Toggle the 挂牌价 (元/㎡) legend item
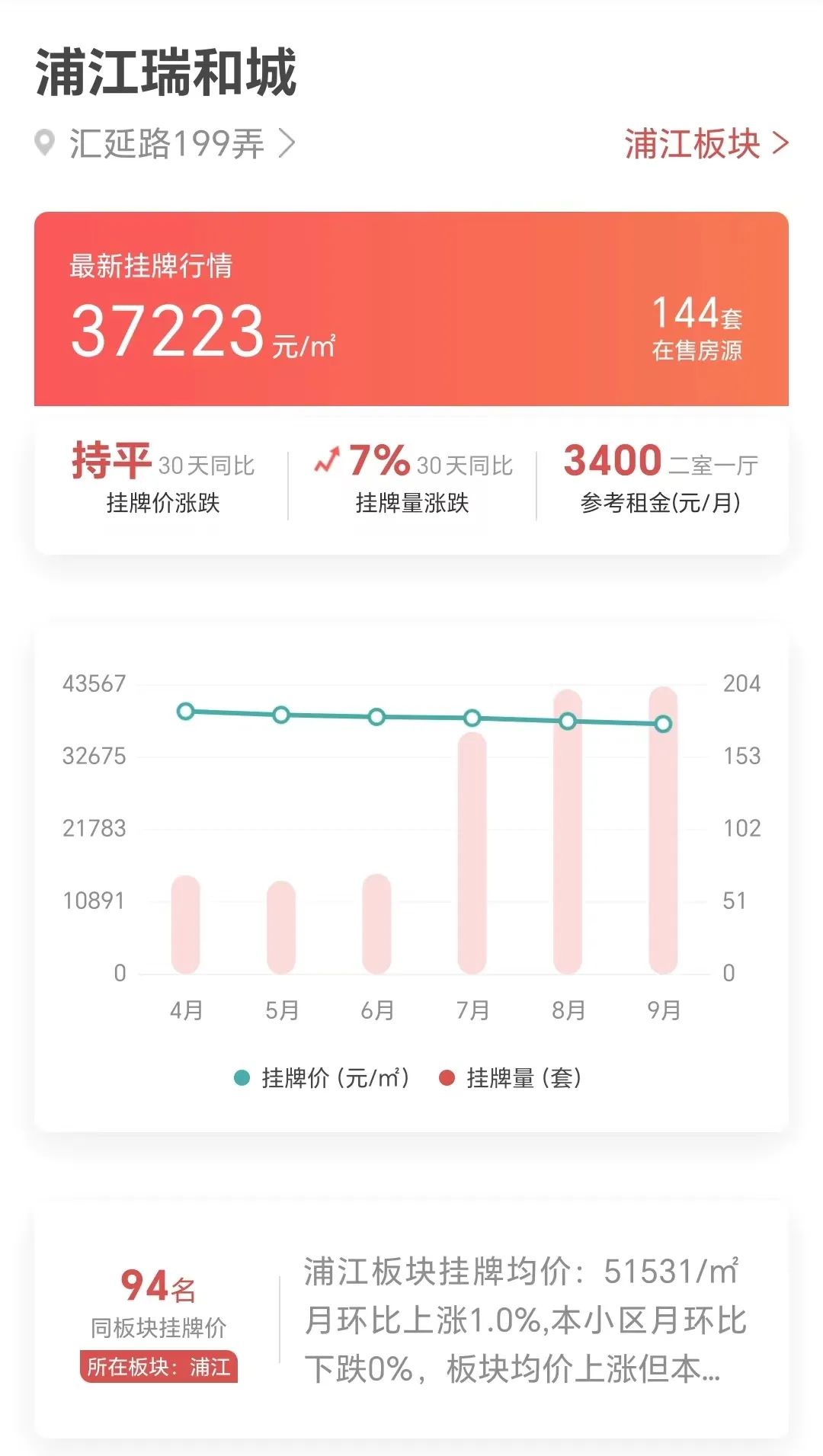 [x=322, y=1077]
